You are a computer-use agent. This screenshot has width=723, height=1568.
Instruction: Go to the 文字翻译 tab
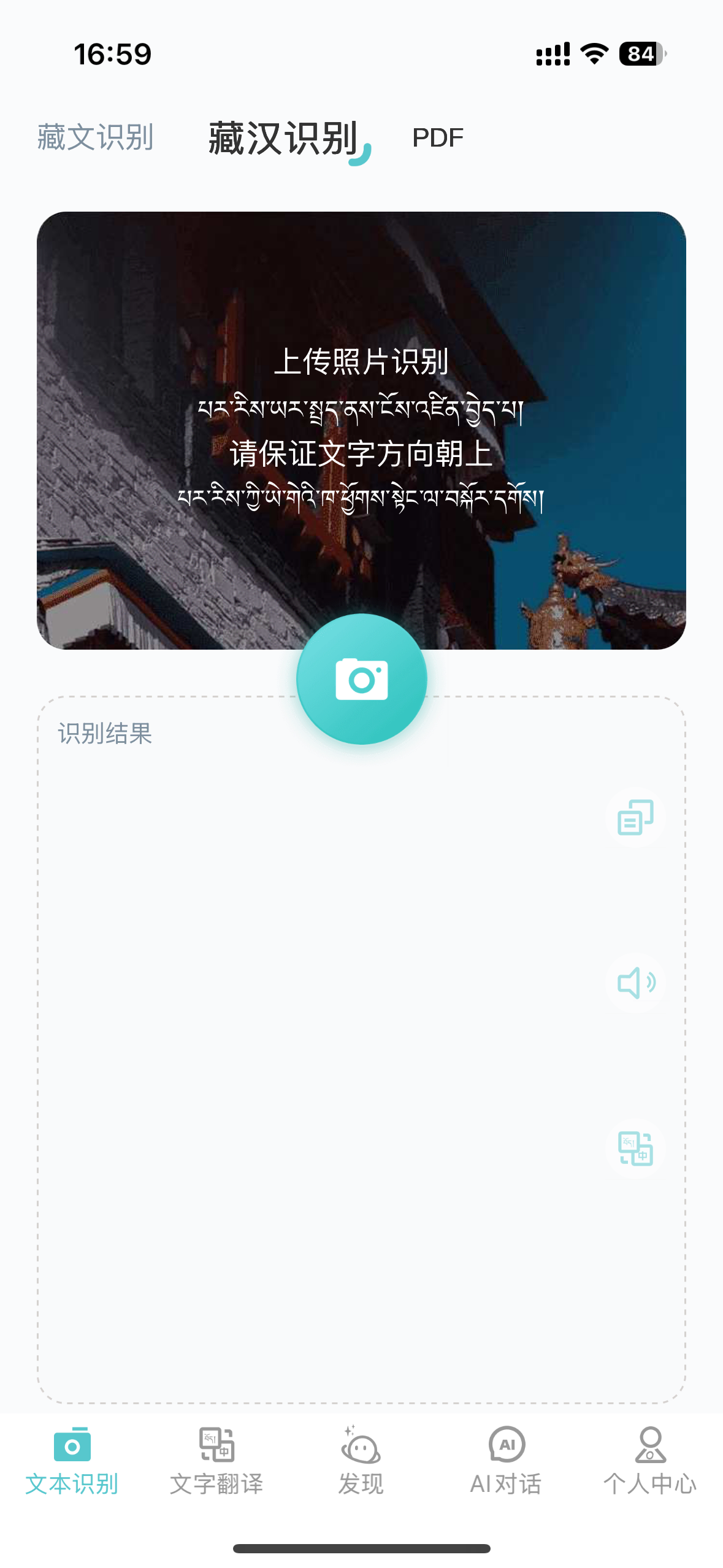click(216, 1461)
